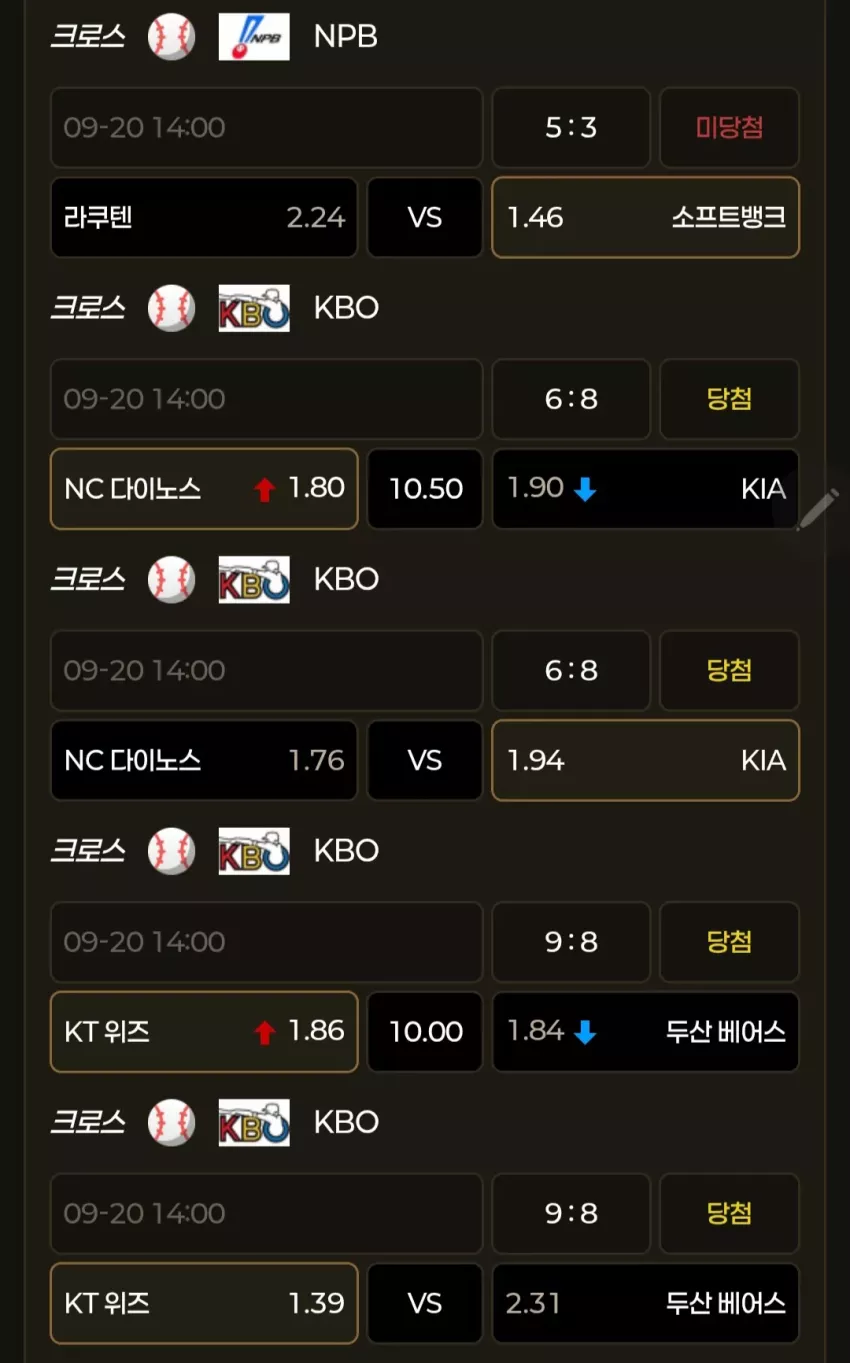850x1363 pixels.
Task: Select 소프트뱅크 at odds 1.46
Action: point(646,217)
